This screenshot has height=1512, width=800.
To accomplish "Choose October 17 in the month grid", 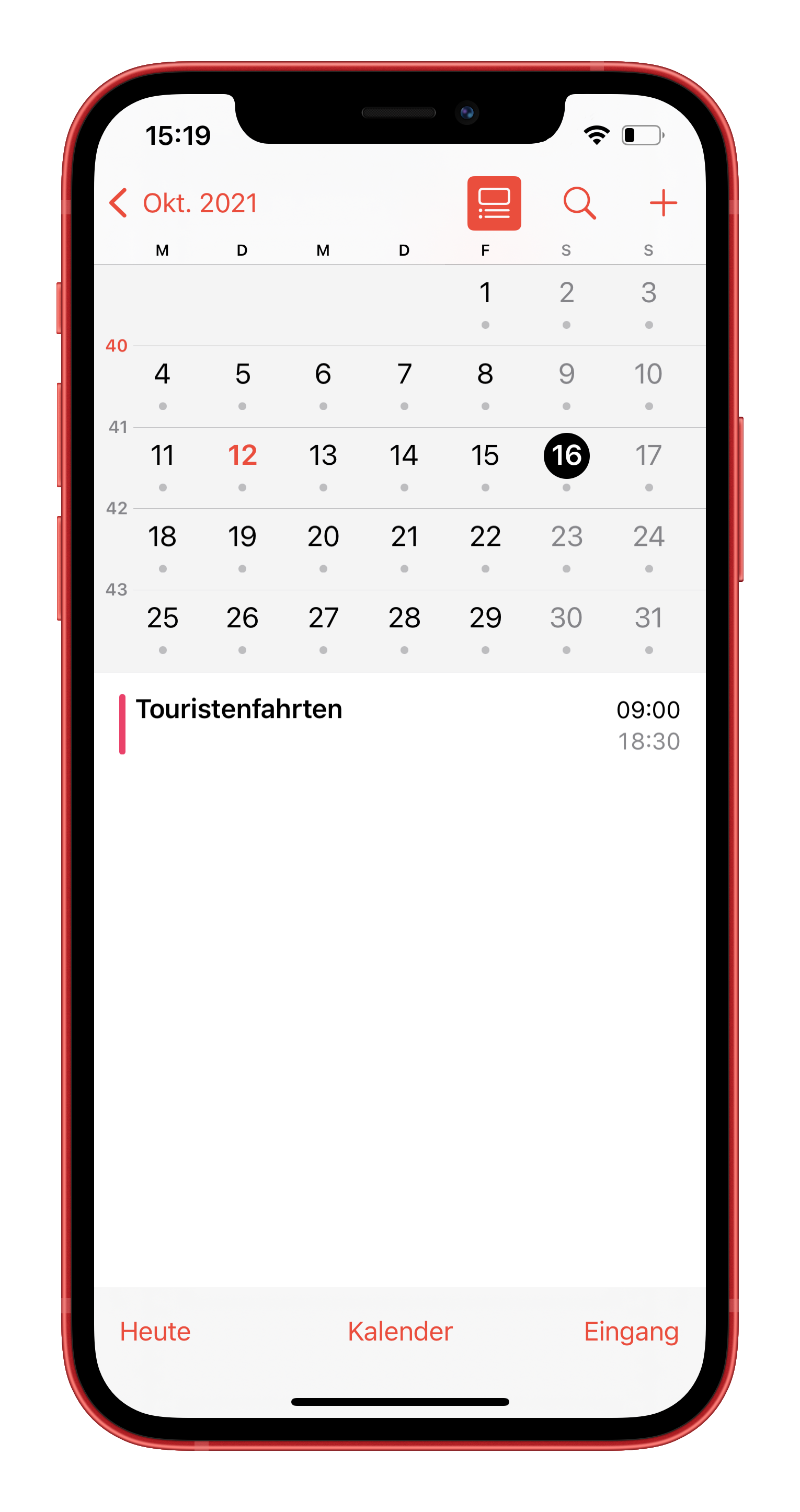I will coord(648,455).
